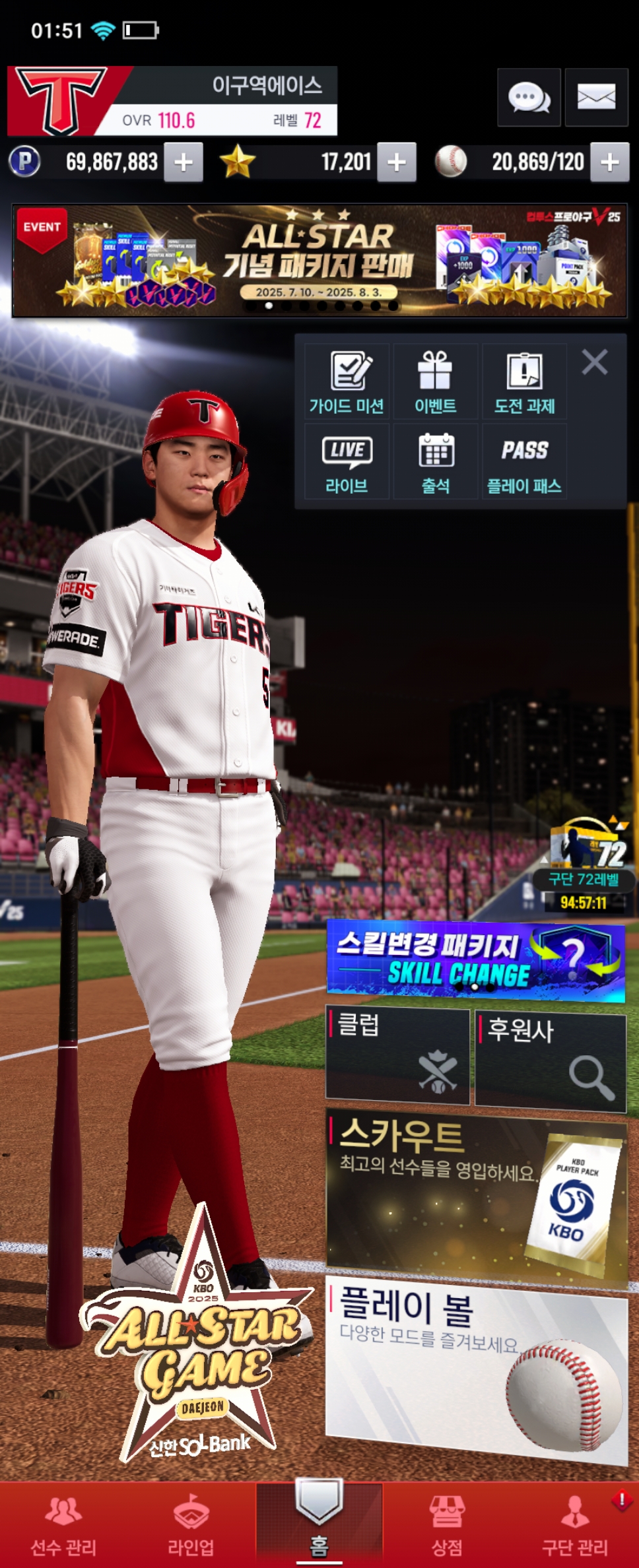Close the quick menu panel
The height and width of the screenshot is (1568, 639).
tap(595, 362)
